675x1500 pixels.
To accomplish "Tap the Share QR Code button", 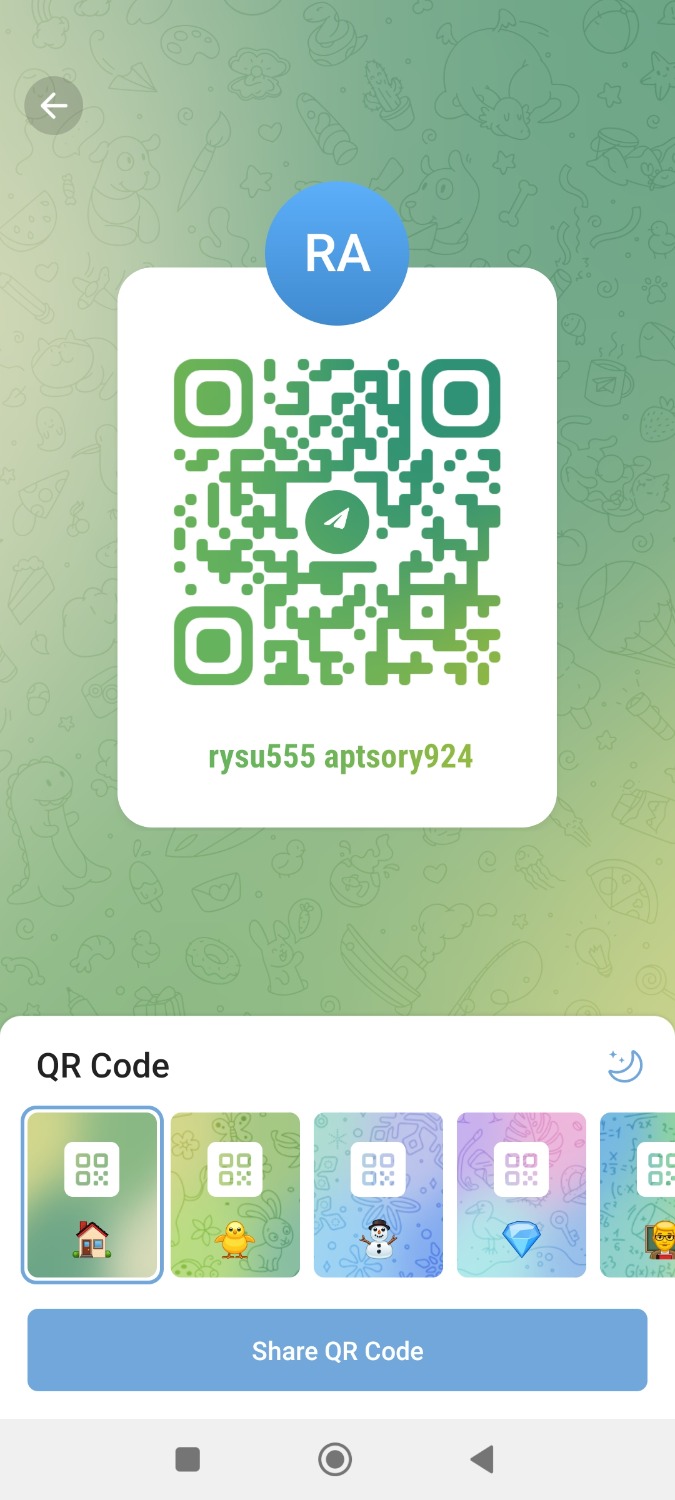I will click(x=337, y=1350).
